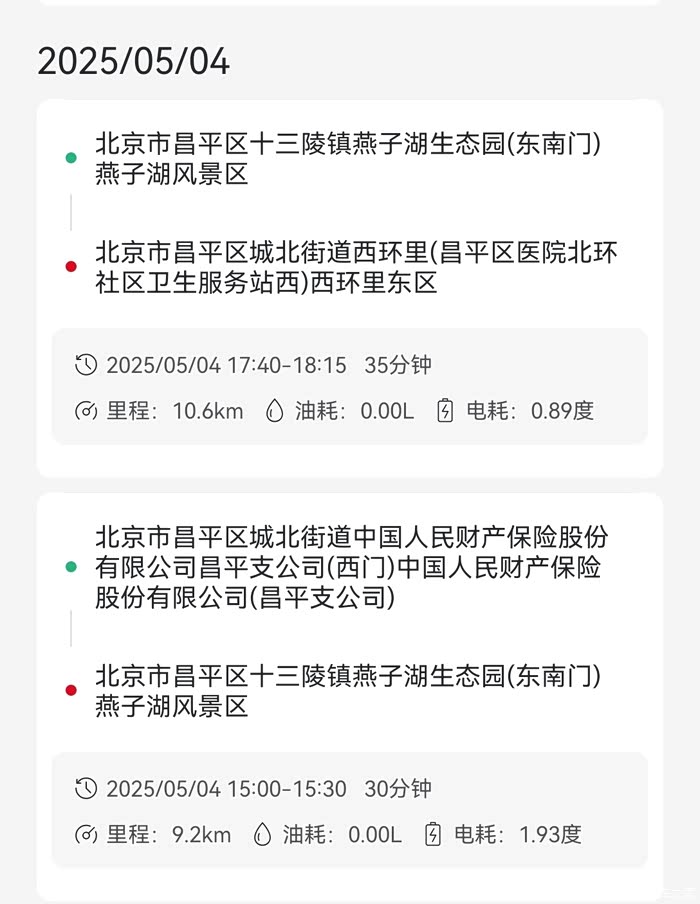Open the 17:40-18:15 trip card

point(349,288)
